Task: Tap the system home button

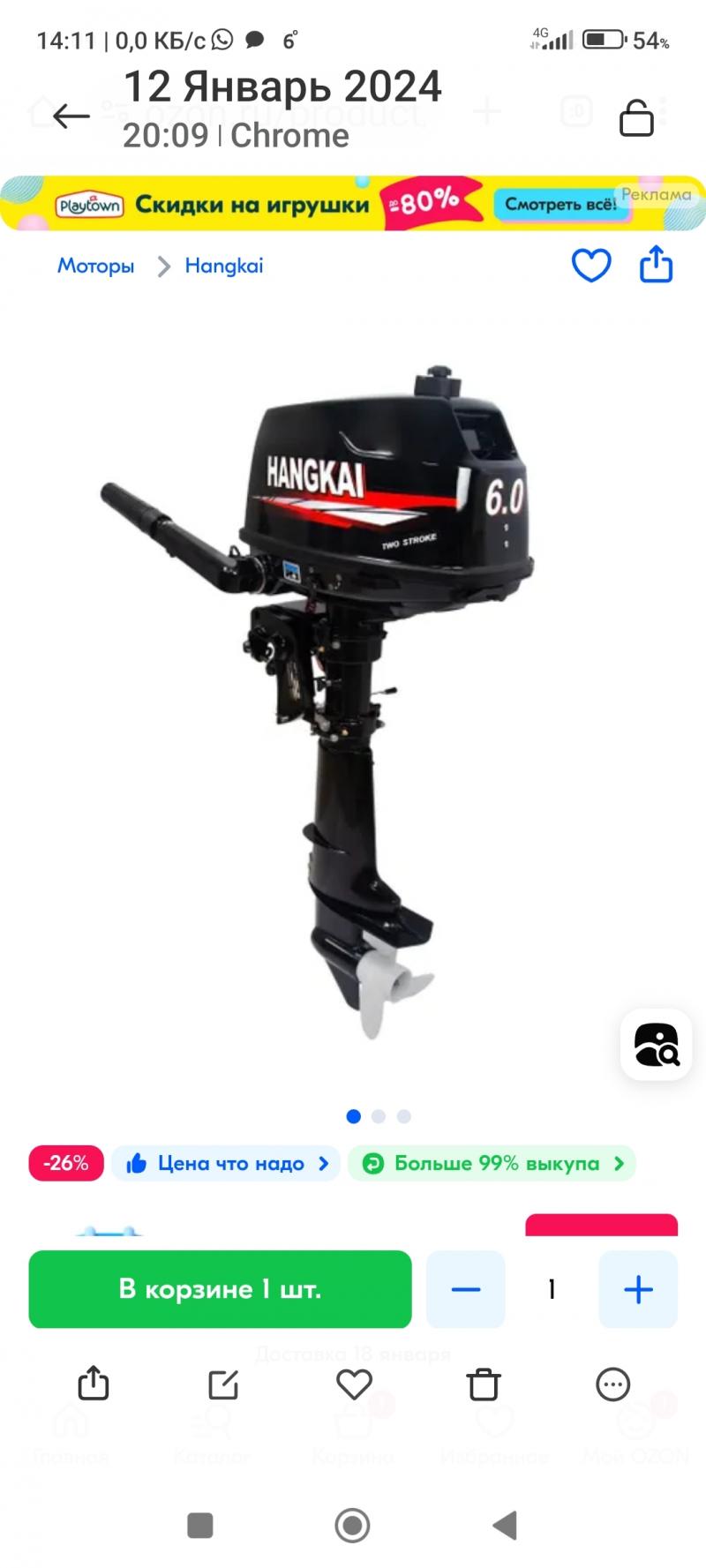Action: pyautogui.click(x=352, y=1525)
